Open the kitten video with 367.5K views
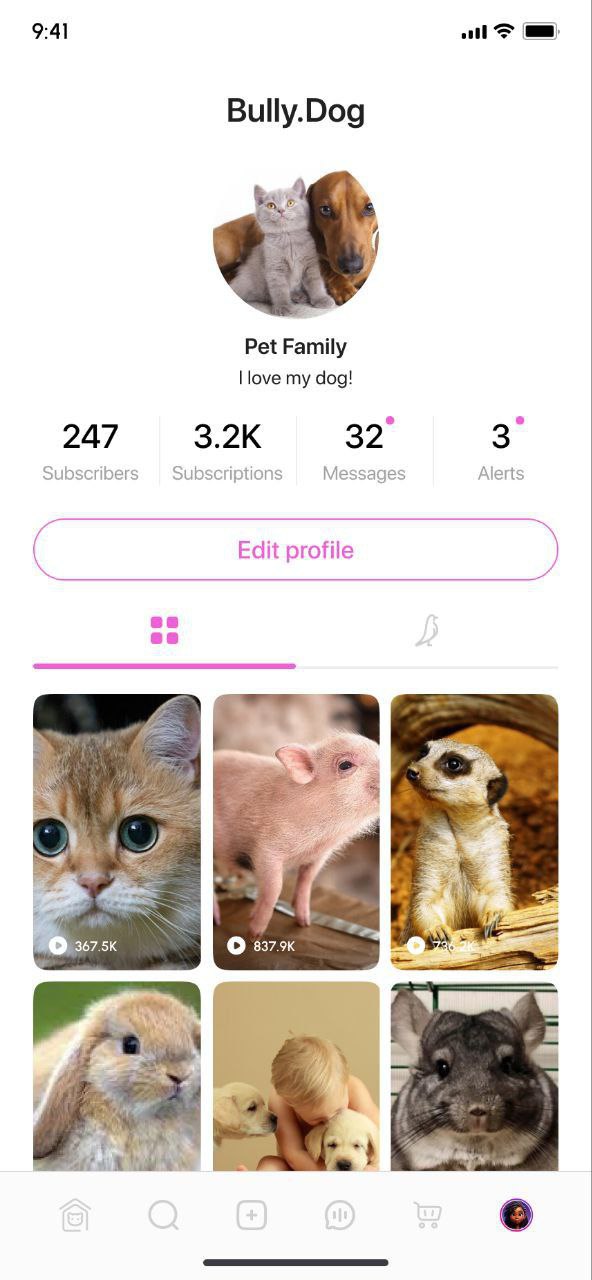Image resolution: width=592 pixels, height=1280 pixels. 117,832
